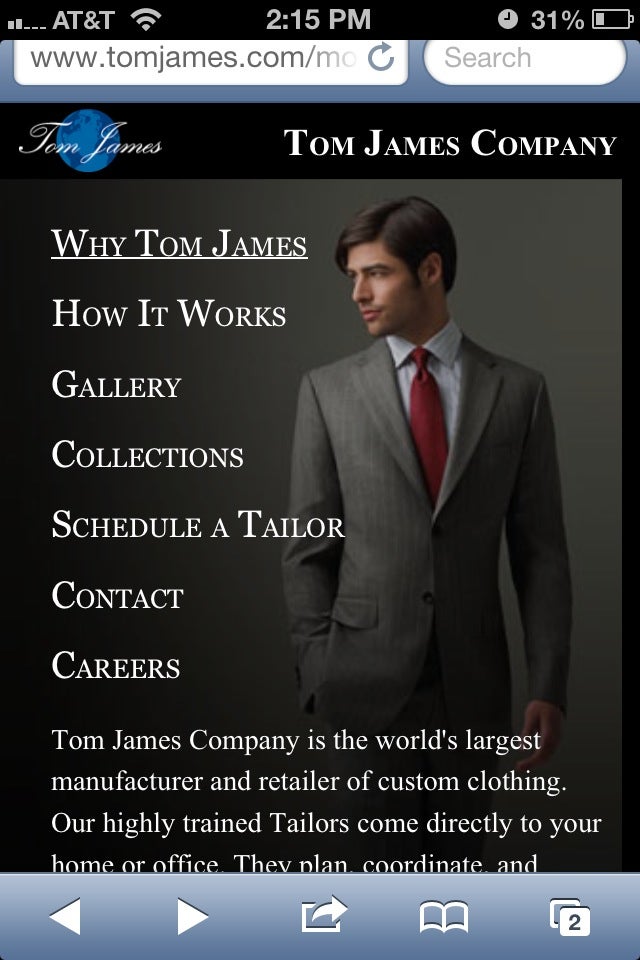
Task: Show the open browser tabs
Action: pyautogui.click(x=570, y=916)
